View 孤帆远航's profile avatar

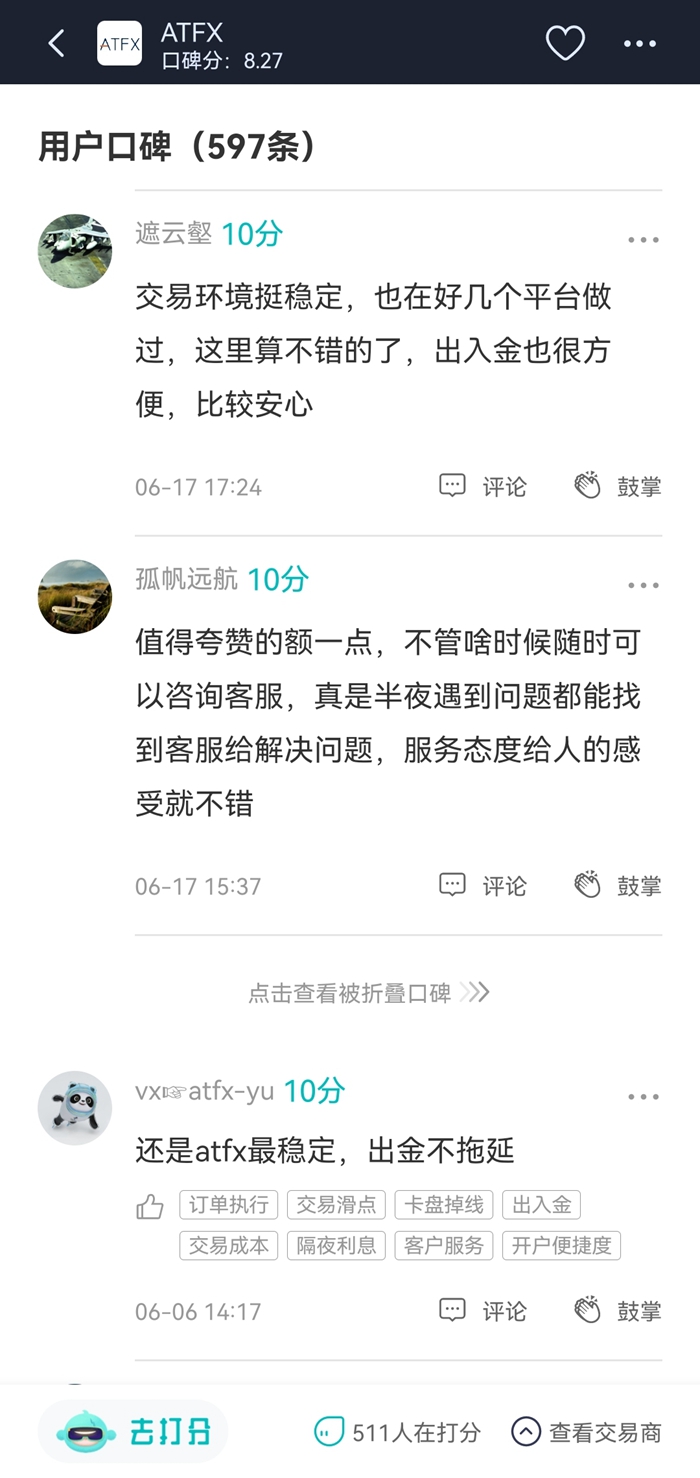(x=75, y=596)
